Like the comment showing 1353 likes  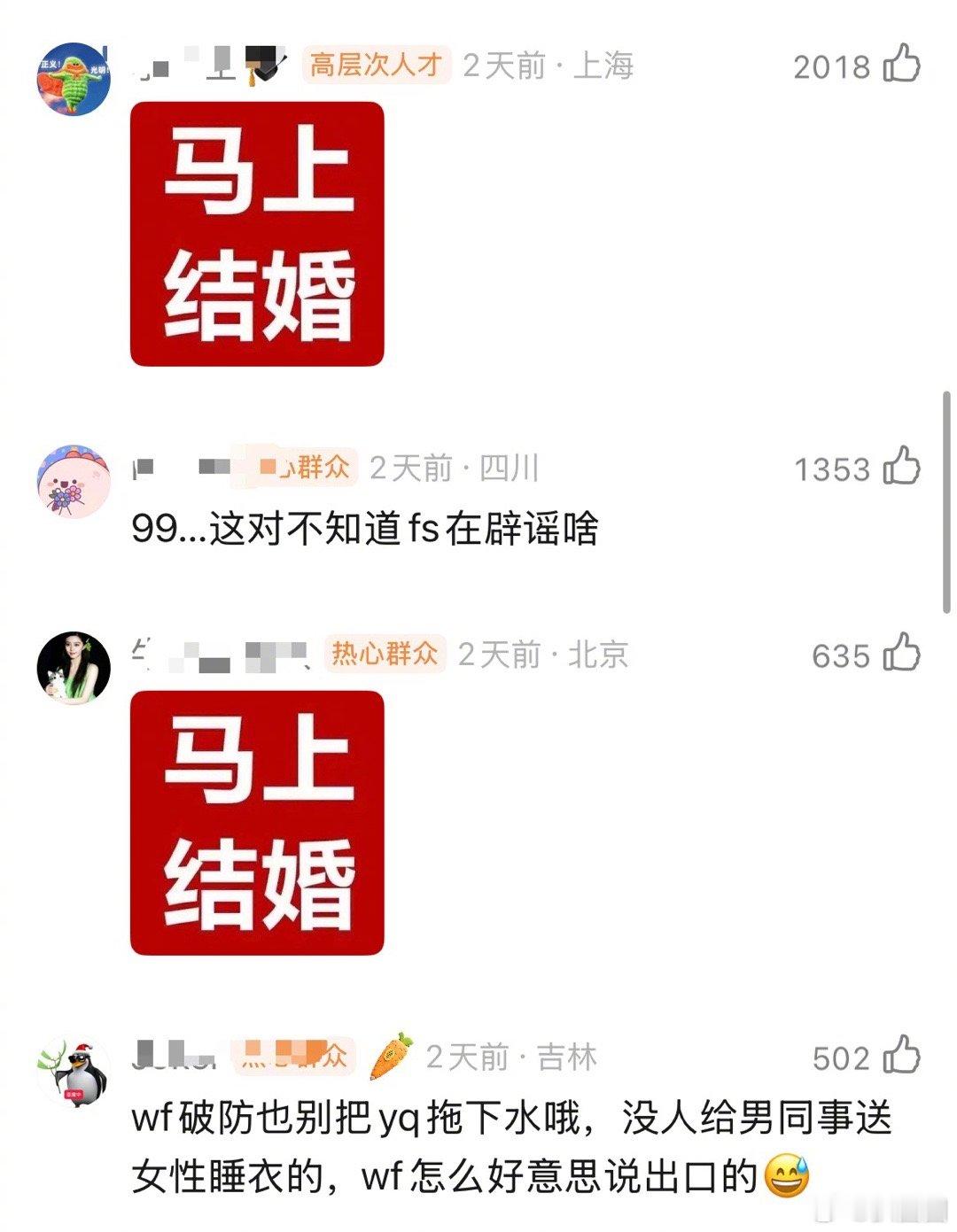pos(901,468)
